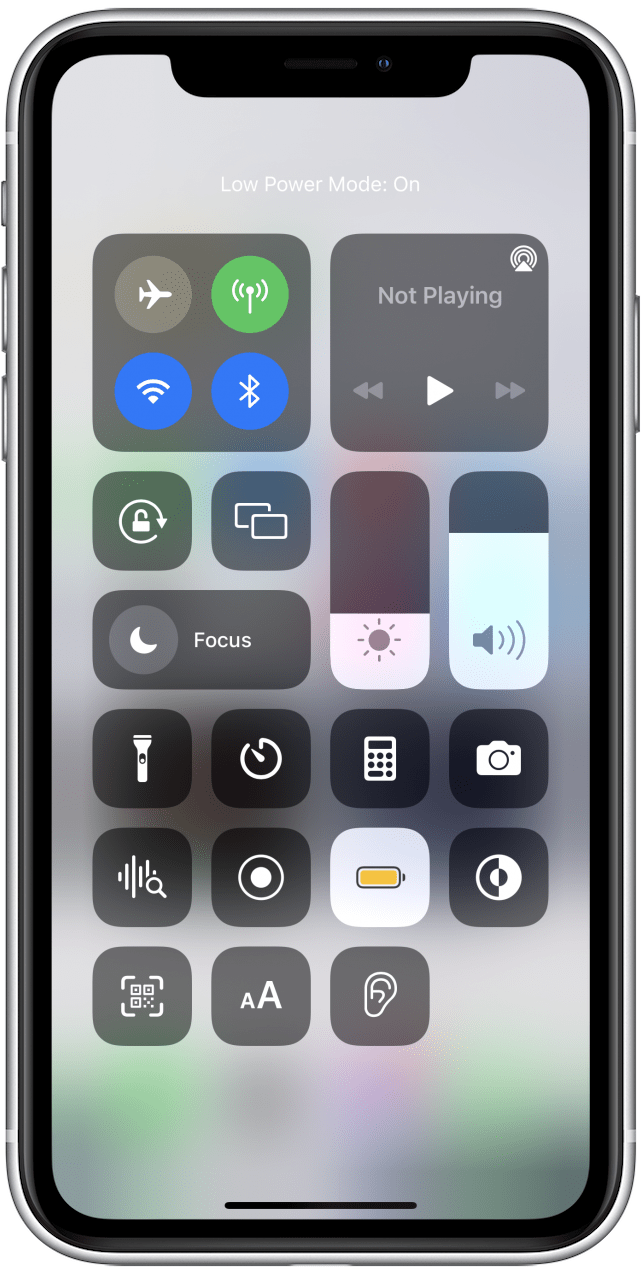Go to previous track

368,391
